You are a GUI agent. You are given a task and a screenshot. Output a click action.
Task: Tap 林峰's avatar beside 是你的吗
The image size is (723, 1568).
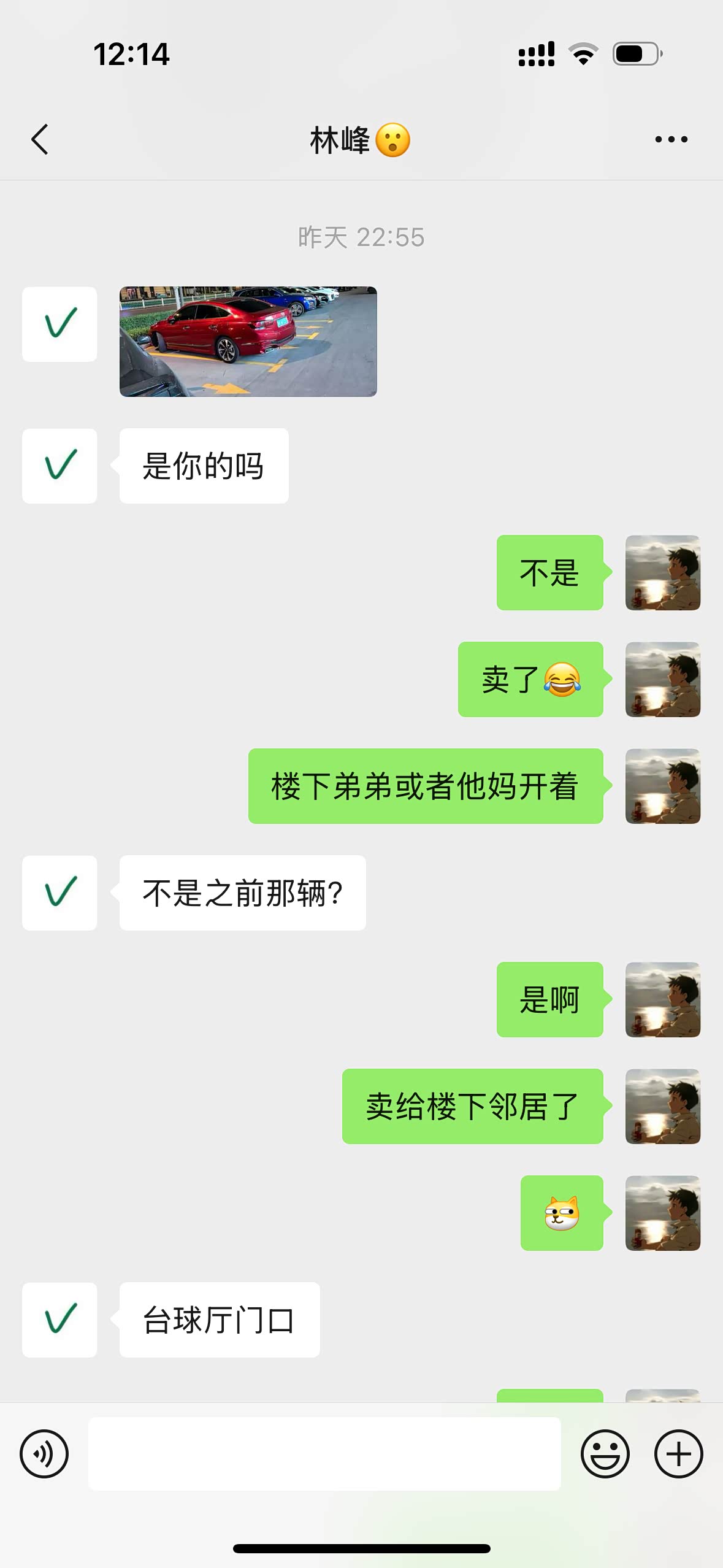click(x=59, y=466)
